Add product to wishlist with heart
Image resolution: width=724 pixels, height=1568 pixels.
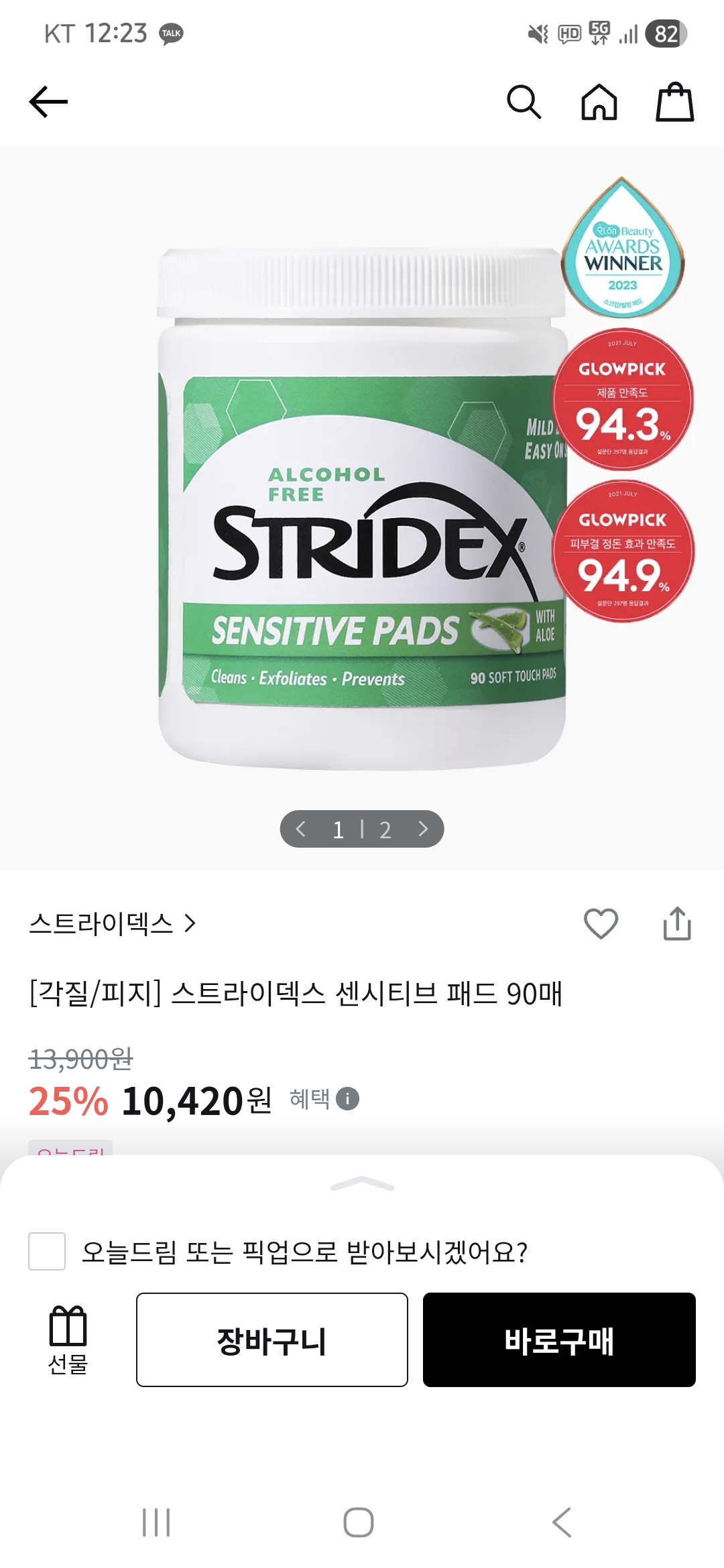pos(601,923)
